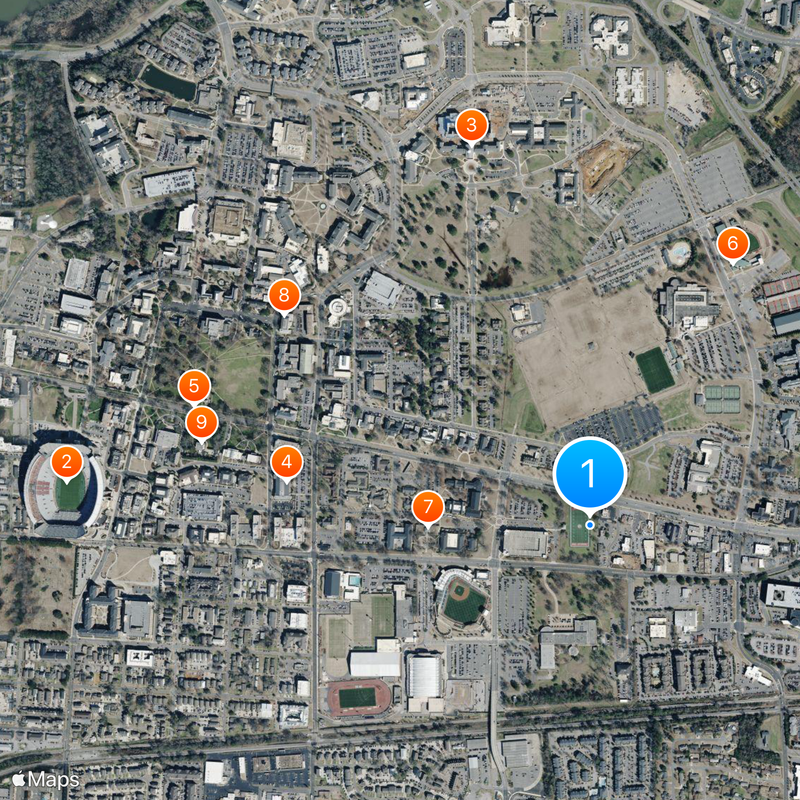Viewport: 800px width, 800px height.
Task: Select map pin number 7
Action: point(427,506)
